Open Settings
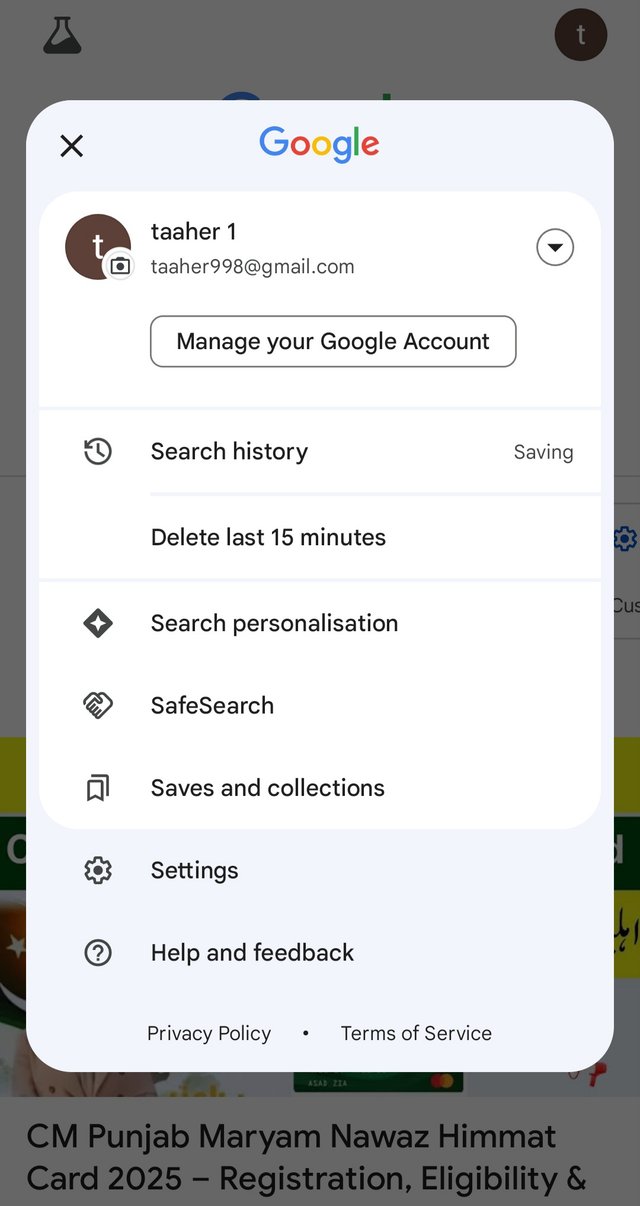The image size is (640, 1206). (194, 870)
